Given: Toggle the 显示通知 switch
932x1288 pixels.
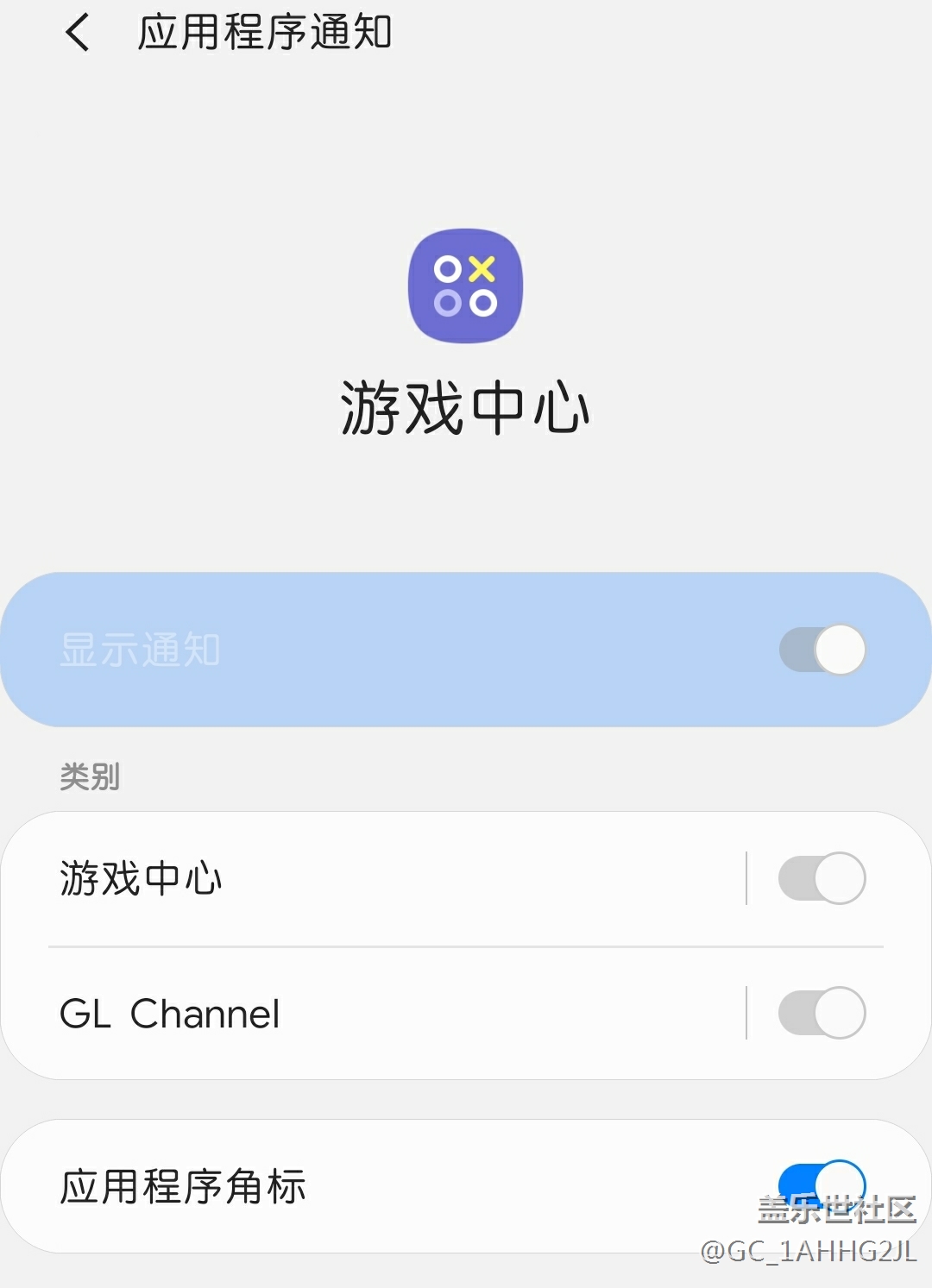Looking at the screenshot, I should point(822,650).
